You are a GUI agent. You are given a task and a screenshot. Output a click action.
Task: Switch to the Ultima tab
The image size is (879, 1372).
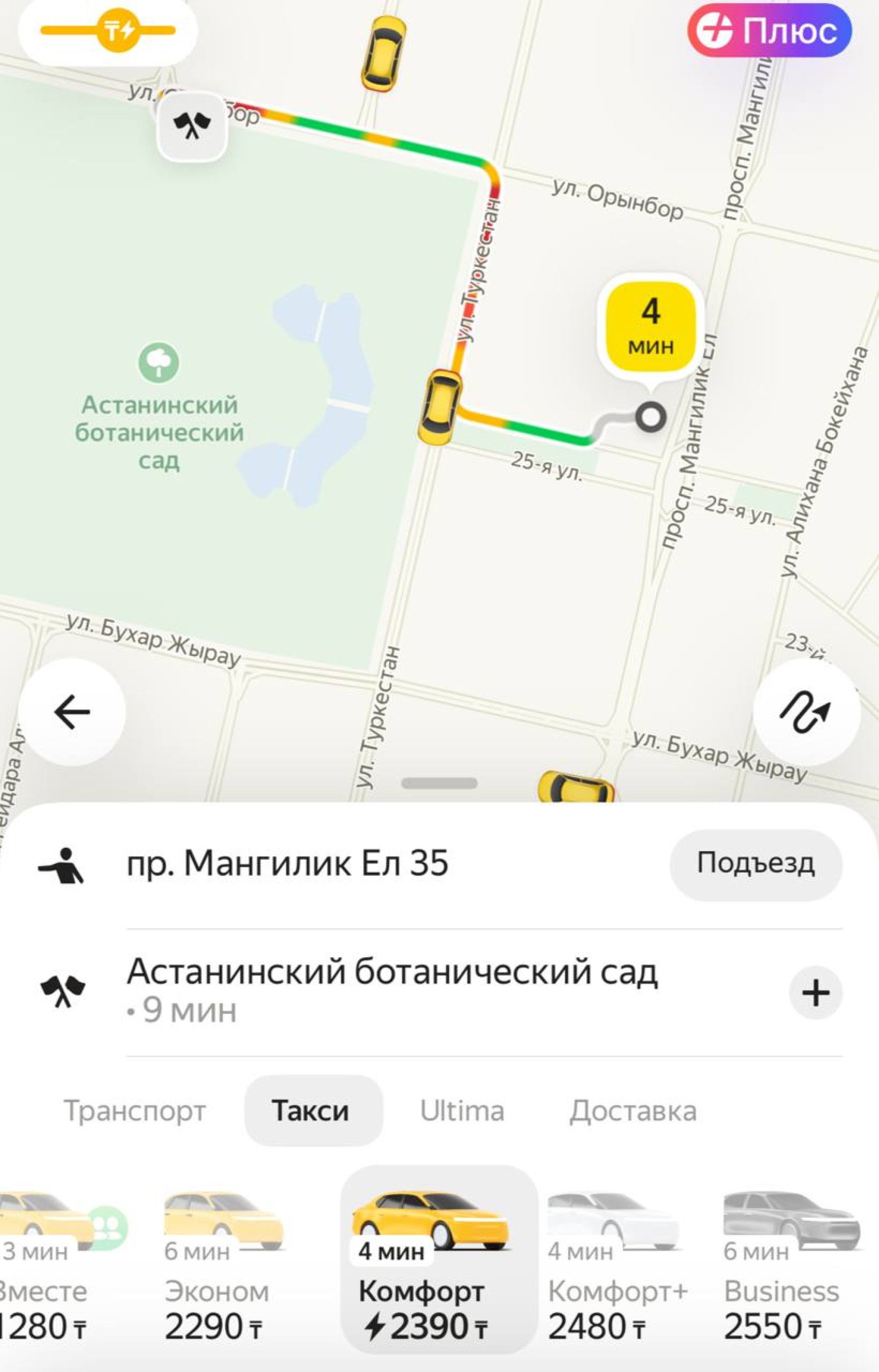tap(462, 1109)
